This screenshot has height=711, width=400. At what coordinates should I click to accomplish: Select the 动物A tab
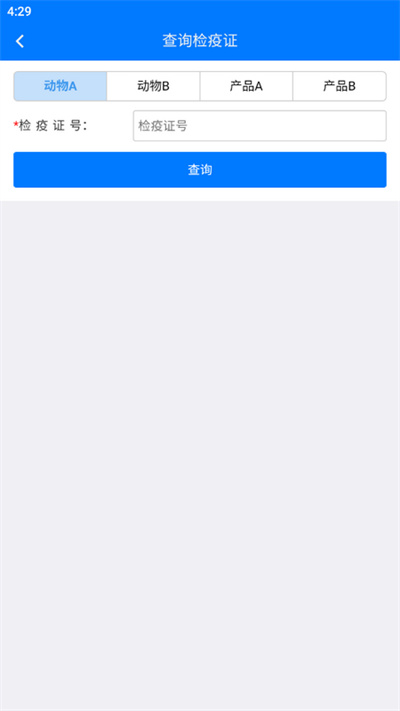tap(60, 86)
